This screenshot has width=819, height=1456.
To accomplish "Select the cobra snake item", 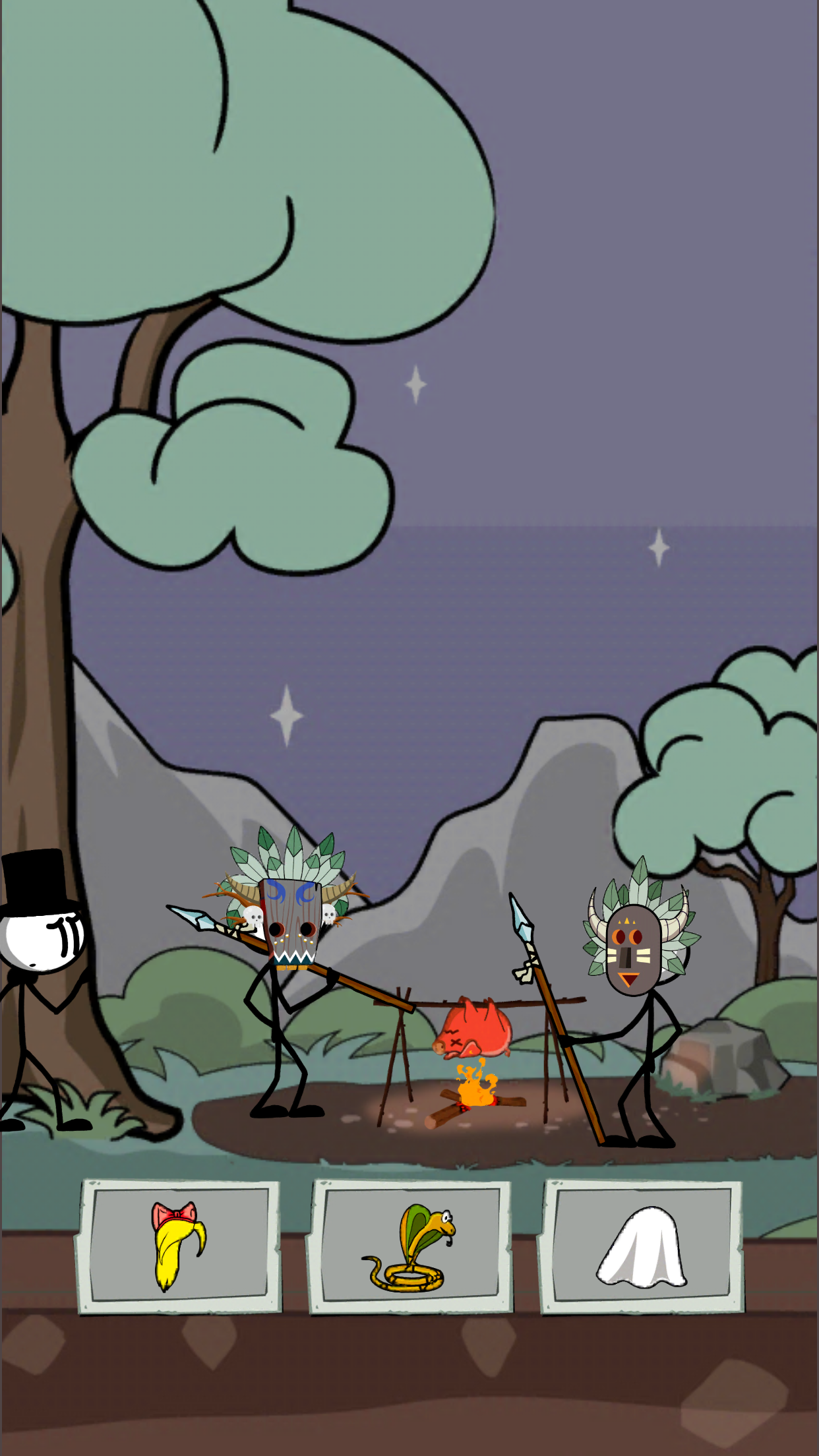I will 410,1246.
